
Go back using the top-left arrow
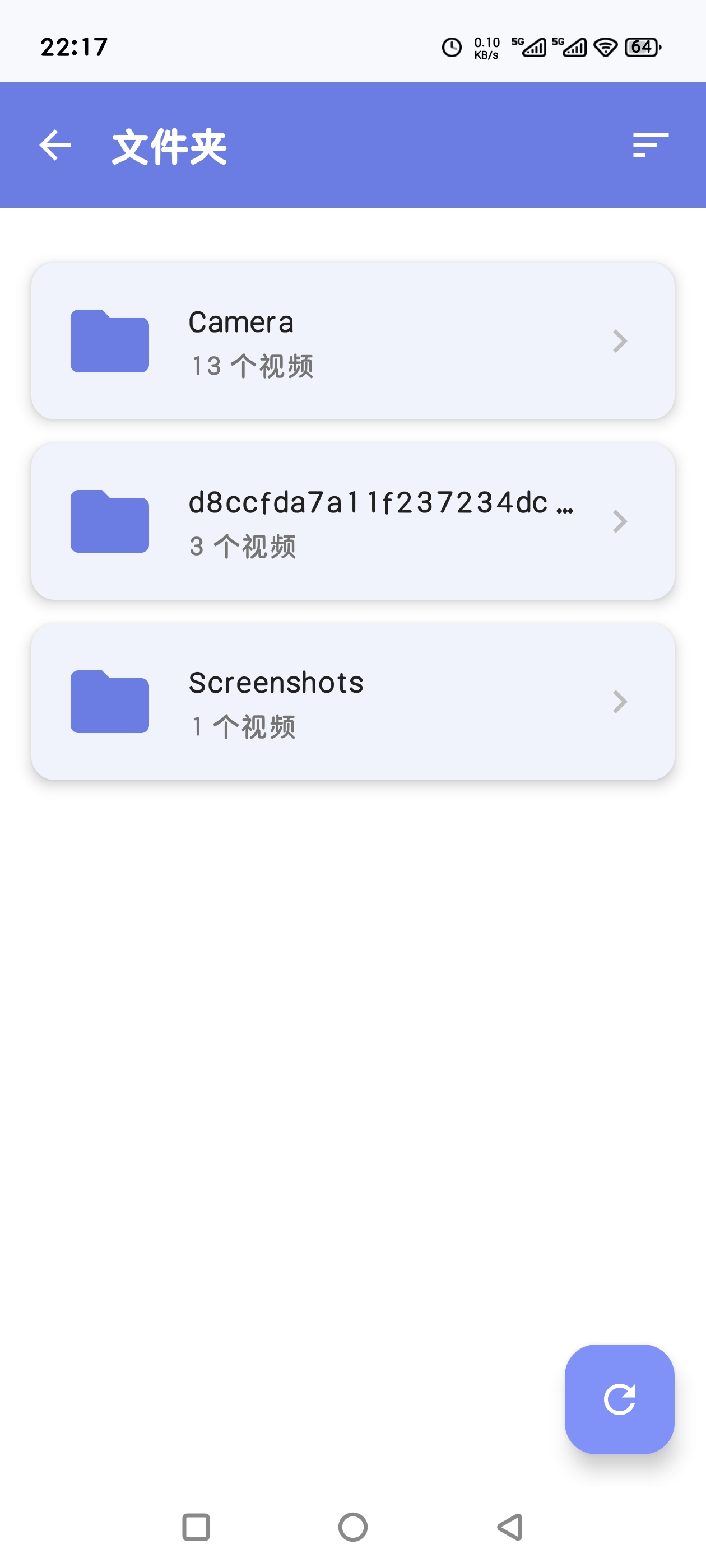tap(55, 146)
